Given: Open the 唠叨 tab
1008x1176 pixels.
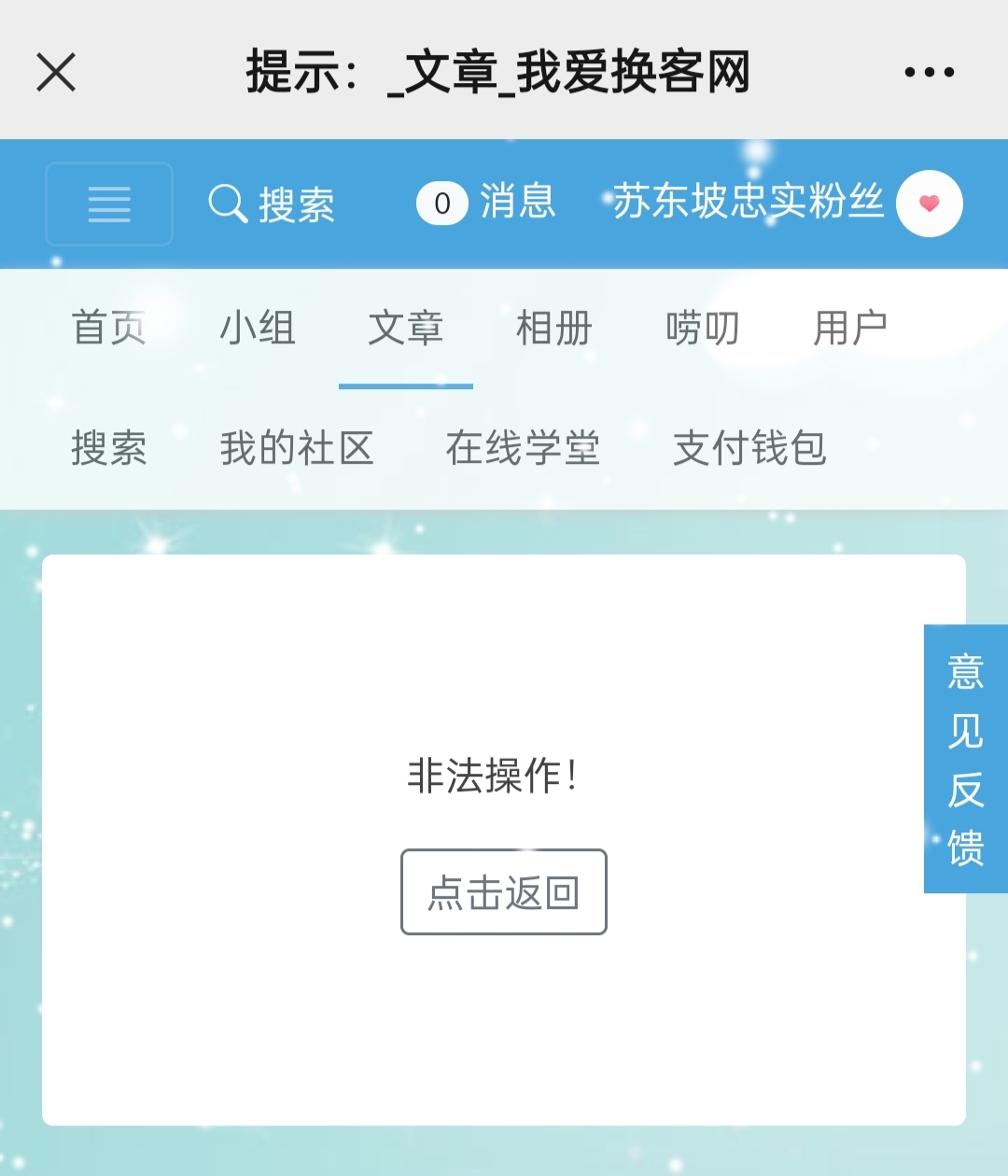Looking at the screenshot, I should click(702, 329).
